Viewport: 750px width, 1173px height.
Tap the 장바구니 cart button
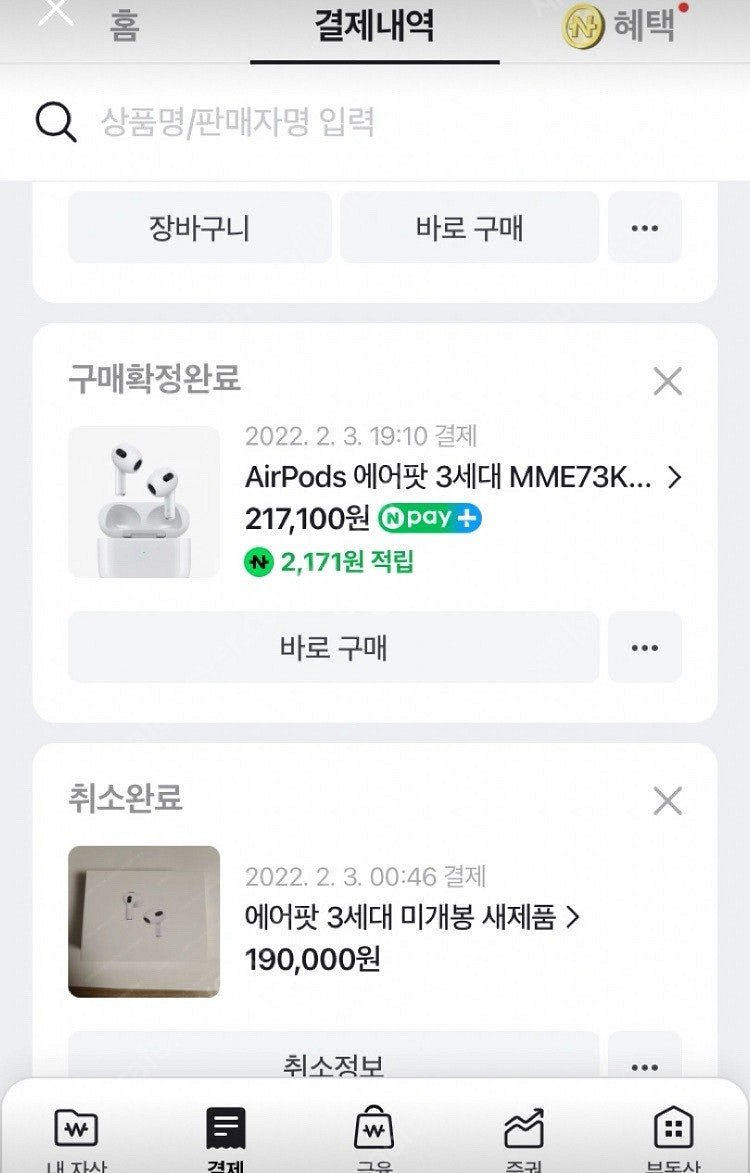tap(198, 228)
